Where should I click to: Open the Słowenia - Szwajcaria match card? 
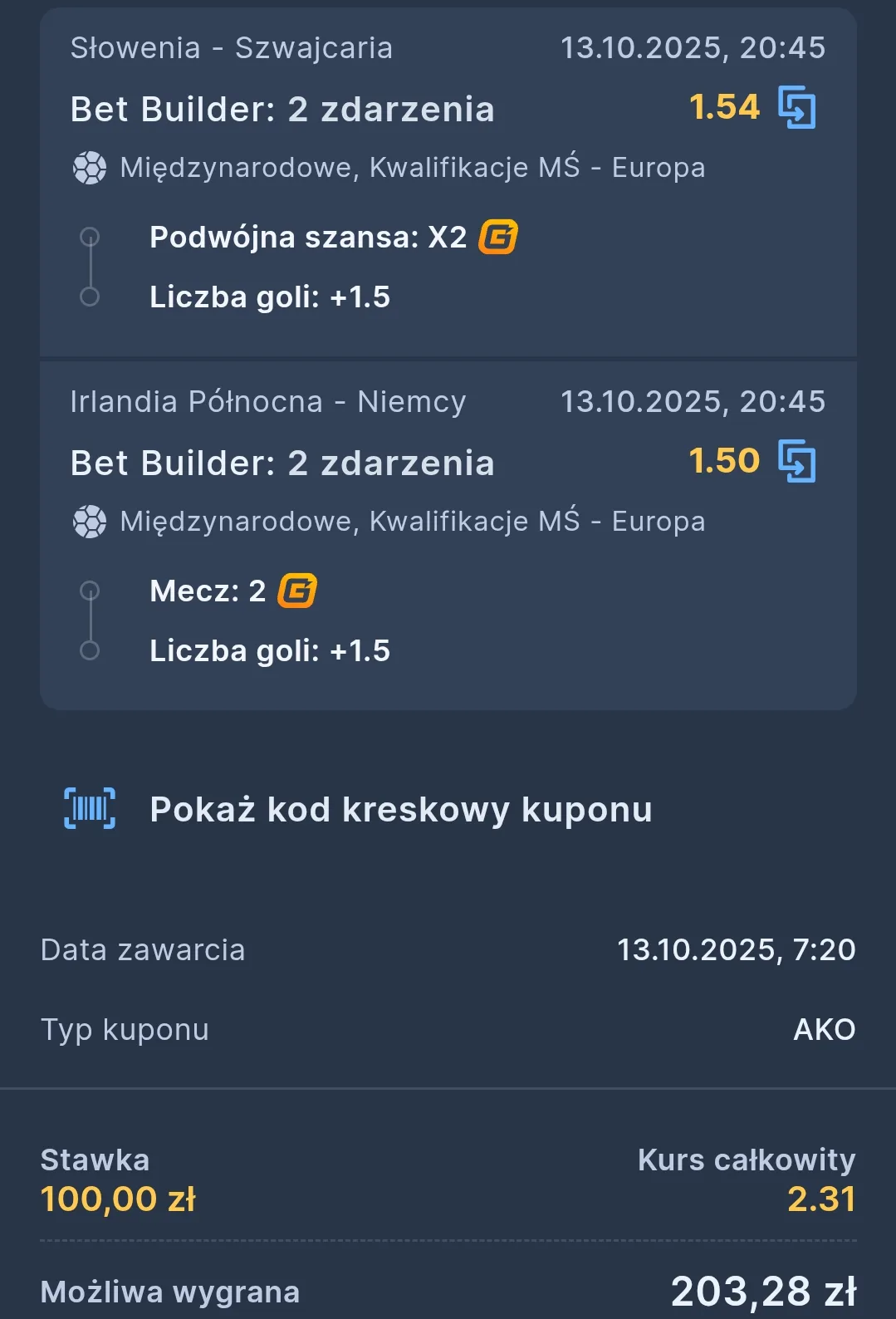coord(231,48)
